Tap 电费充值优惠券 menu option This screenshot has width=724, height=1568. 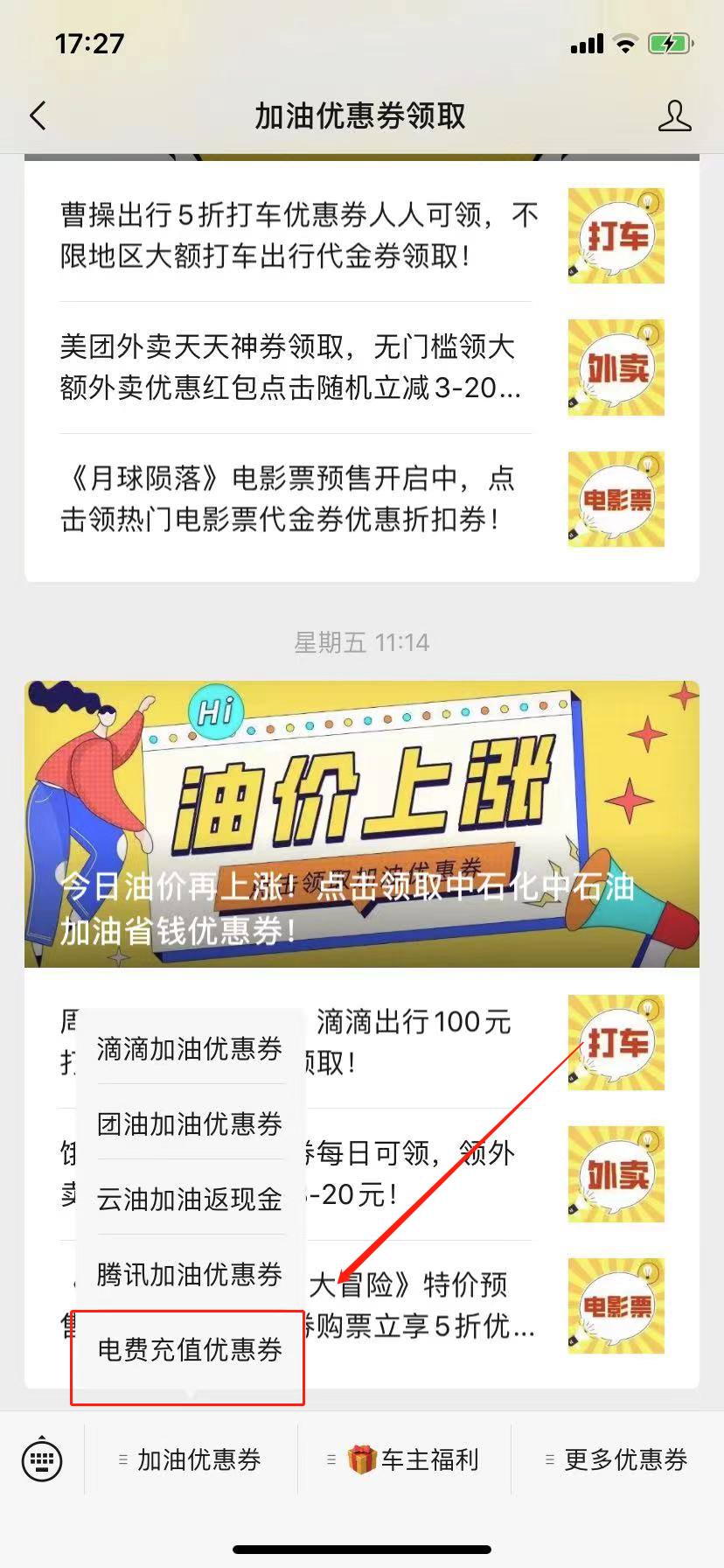coord(190,1349)
